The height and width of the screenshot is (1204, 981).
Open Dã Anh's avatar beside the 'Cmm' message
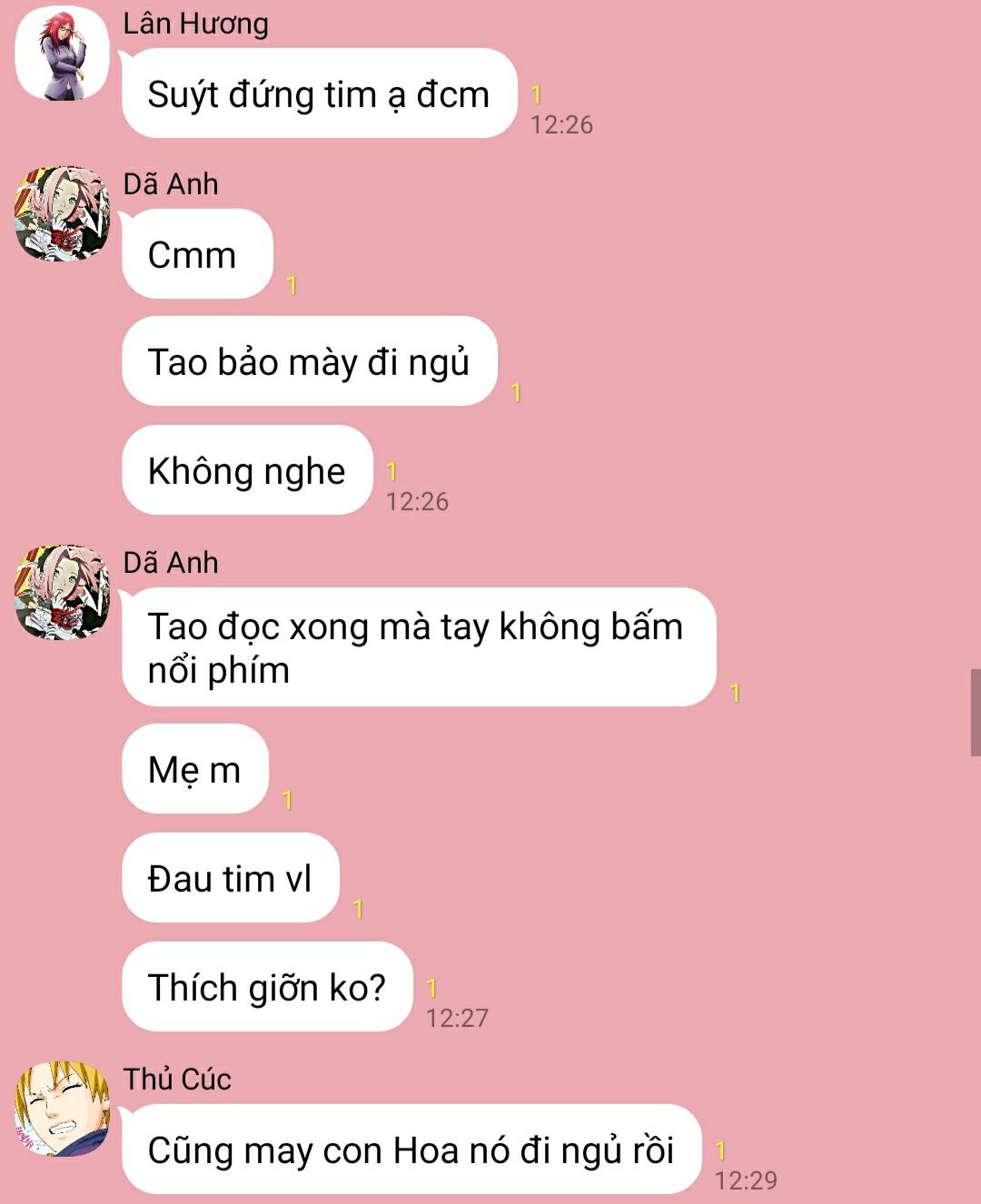click(x=62, y=213)
